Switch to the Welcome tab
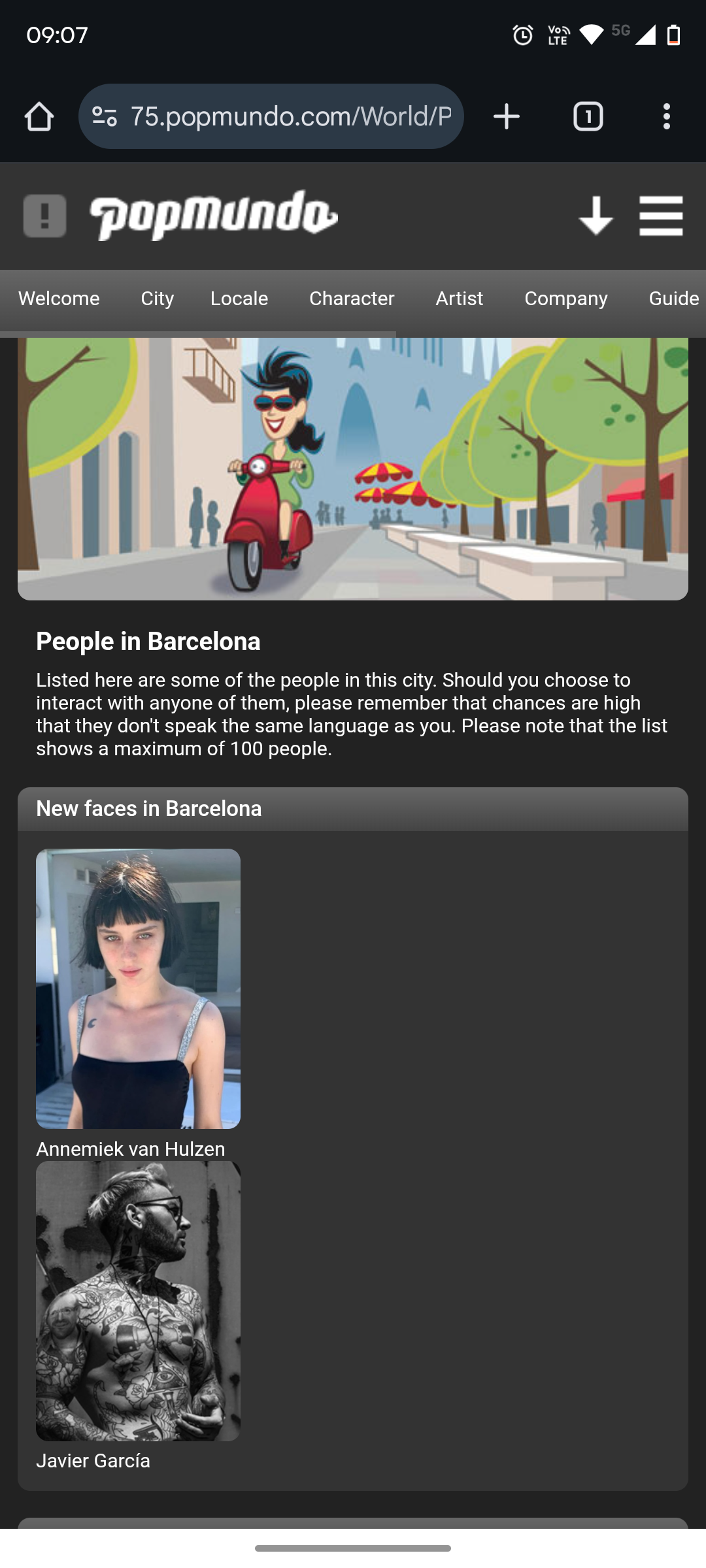 (x=59, y=299)
